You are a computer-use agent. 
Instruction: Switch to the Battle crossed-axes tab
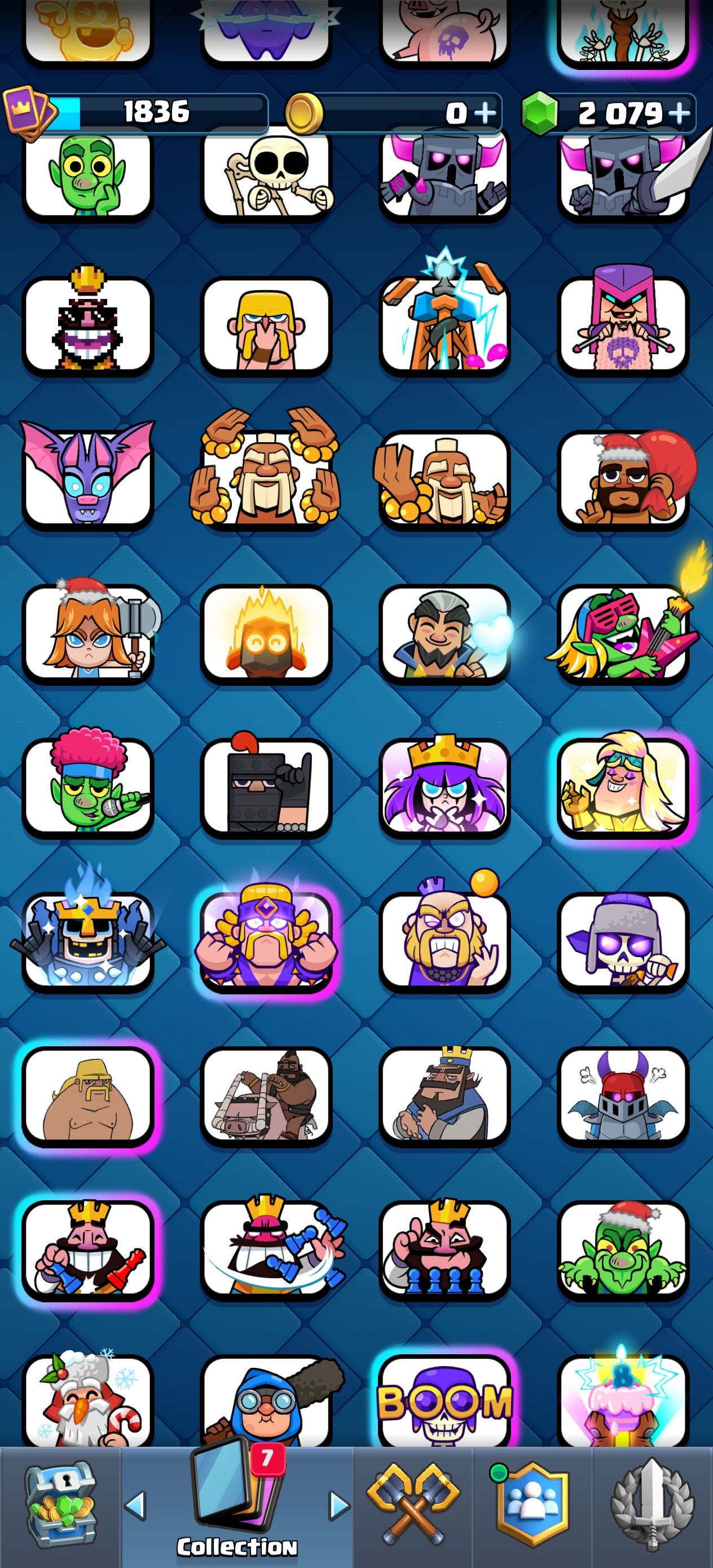coord(413,1506)
